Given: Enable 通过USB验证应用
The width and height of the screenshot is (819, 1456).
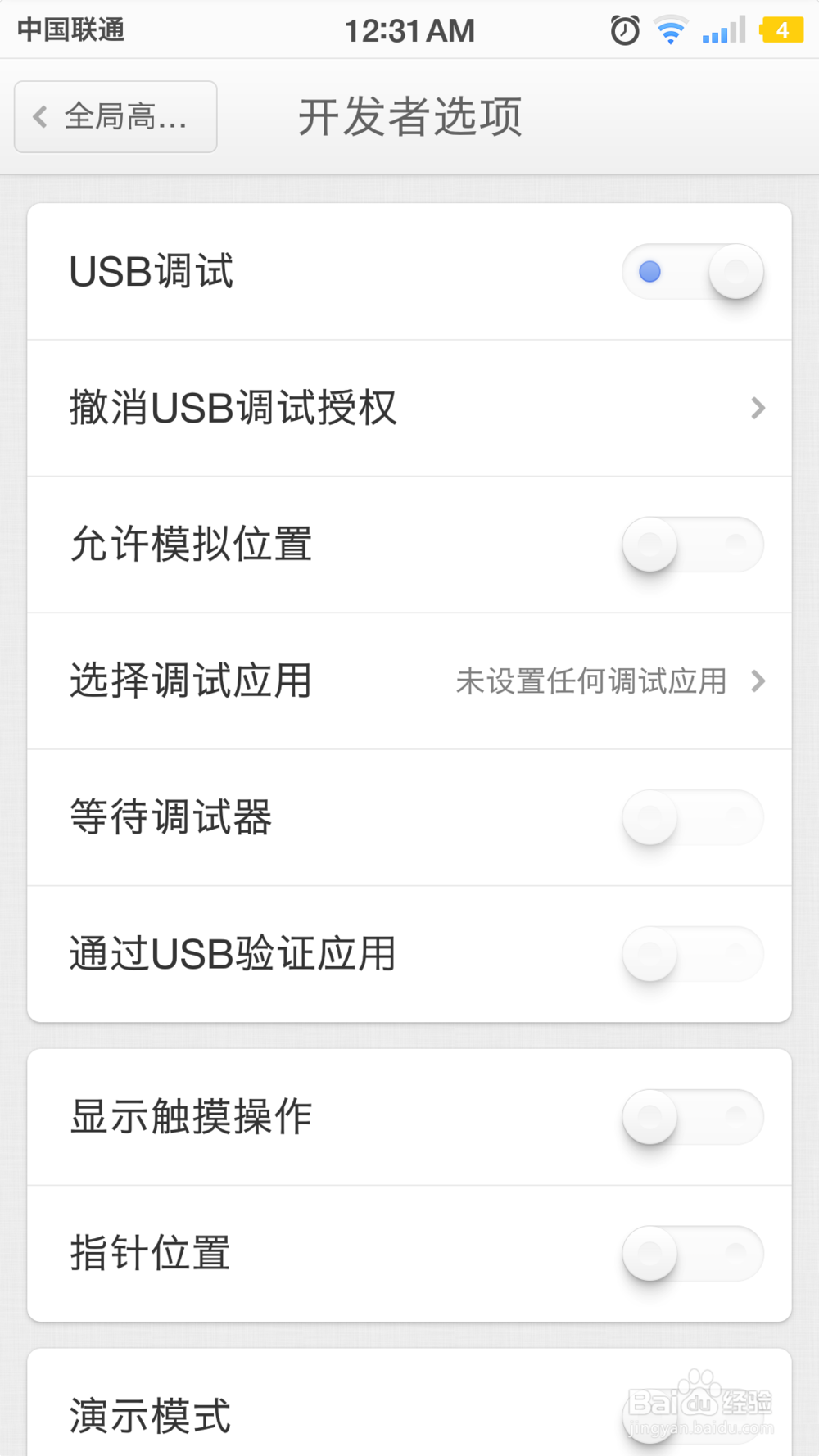Looking at the screenshot, I should tap(693, 952).
